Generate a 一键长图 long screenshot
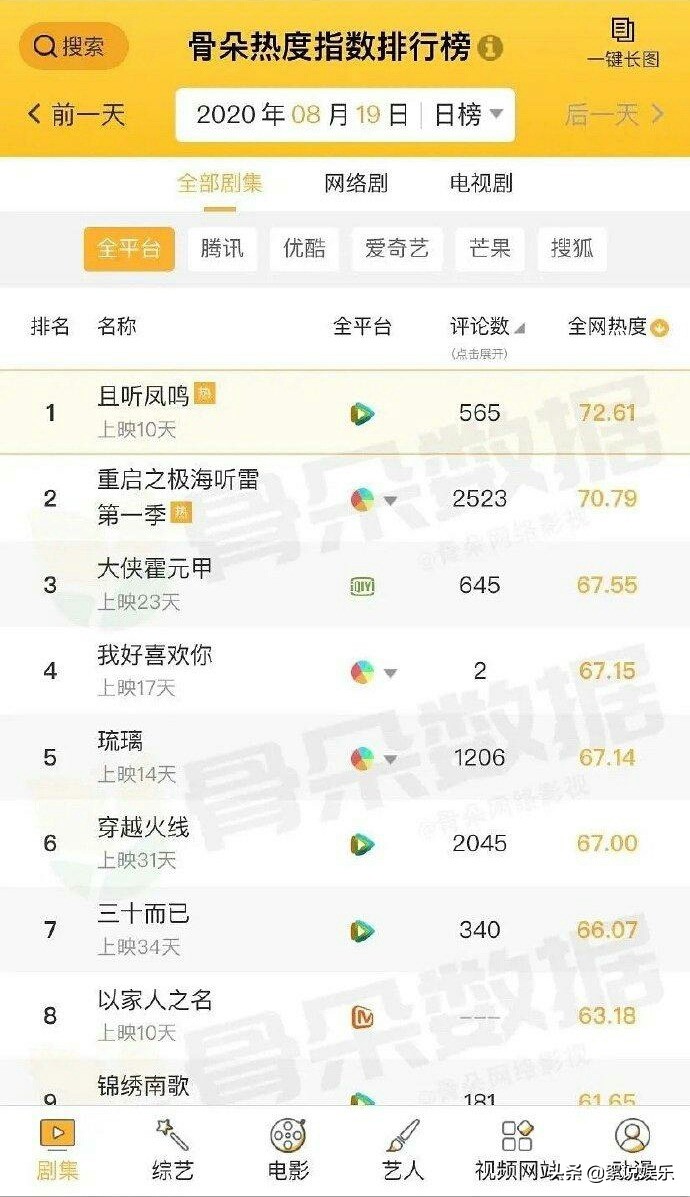Screen dimensions: 690x1197 point(623,43)
